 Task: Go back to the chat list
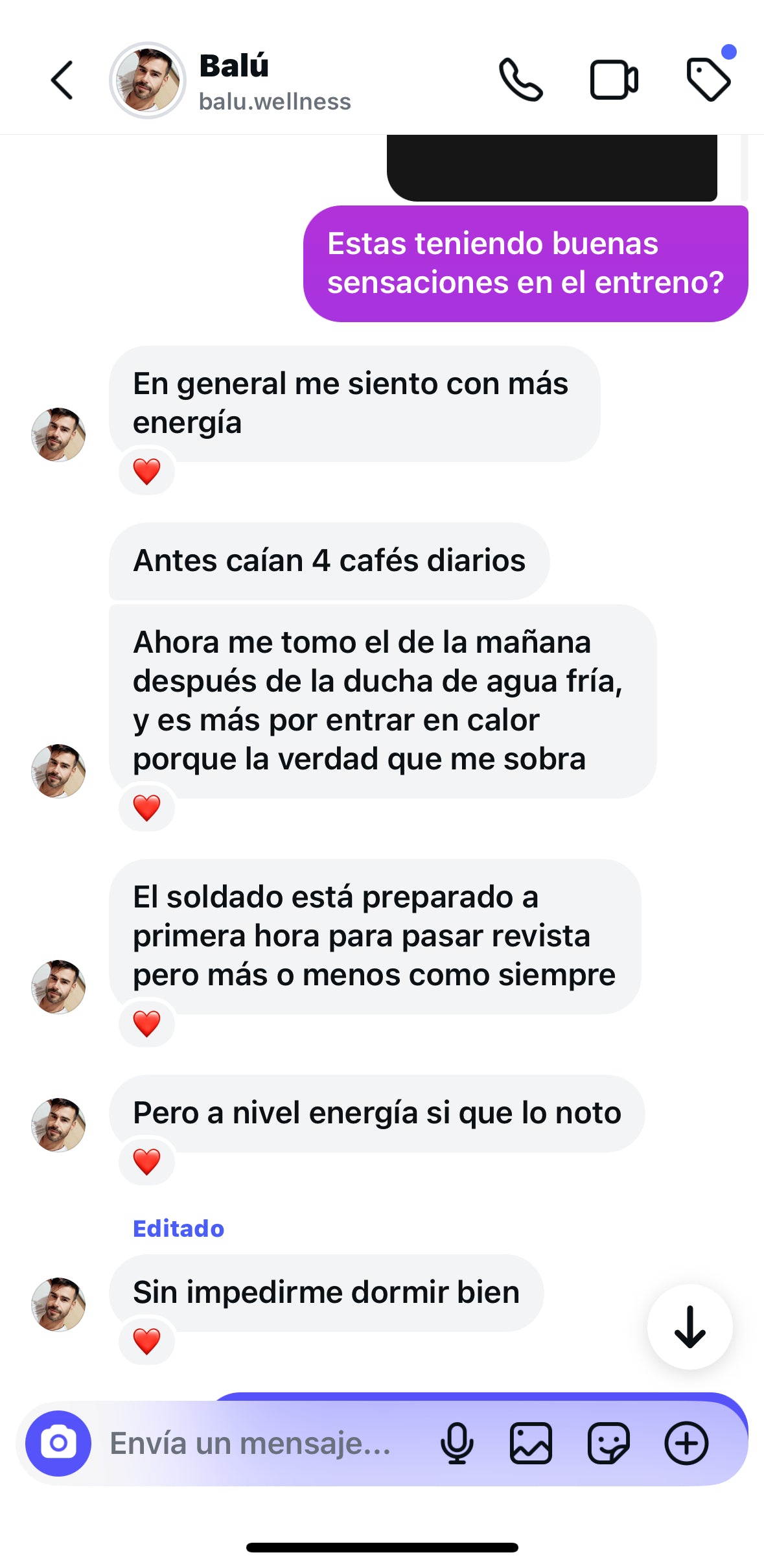point(62,80)
